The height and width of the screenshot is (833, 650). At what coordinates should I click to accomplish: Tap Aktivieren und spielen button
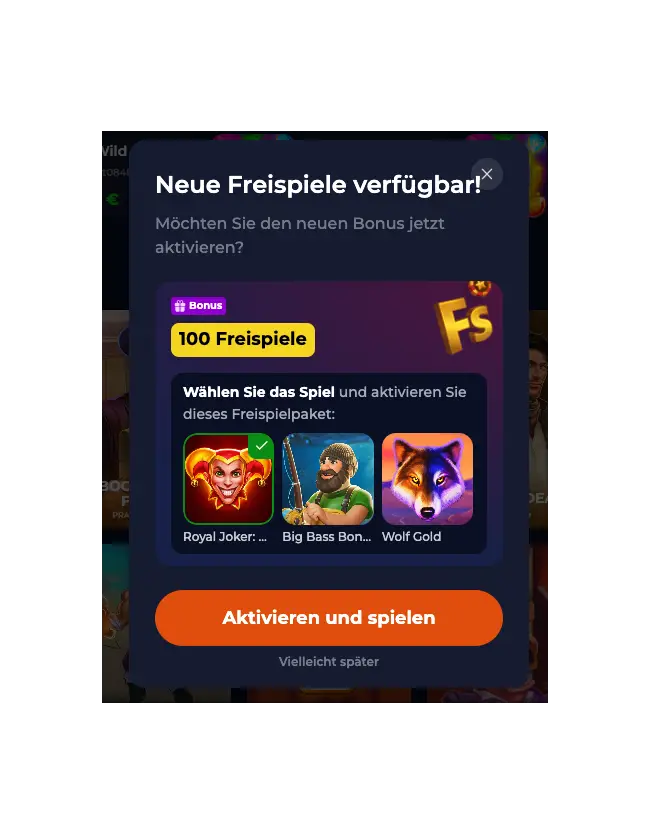tap(328, 618)
